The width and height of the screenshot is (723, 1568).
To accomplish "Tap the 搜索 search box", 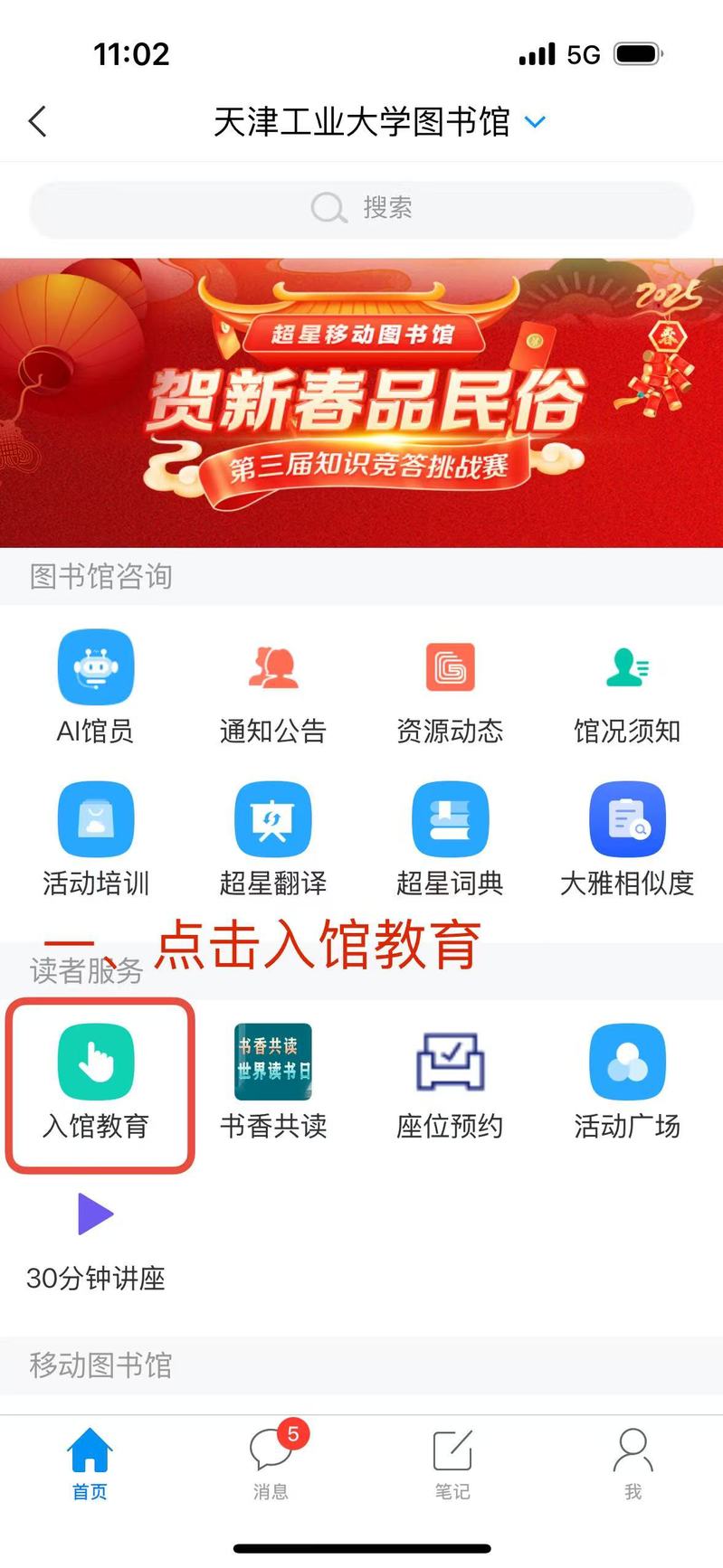I will [x=362, y=208].
